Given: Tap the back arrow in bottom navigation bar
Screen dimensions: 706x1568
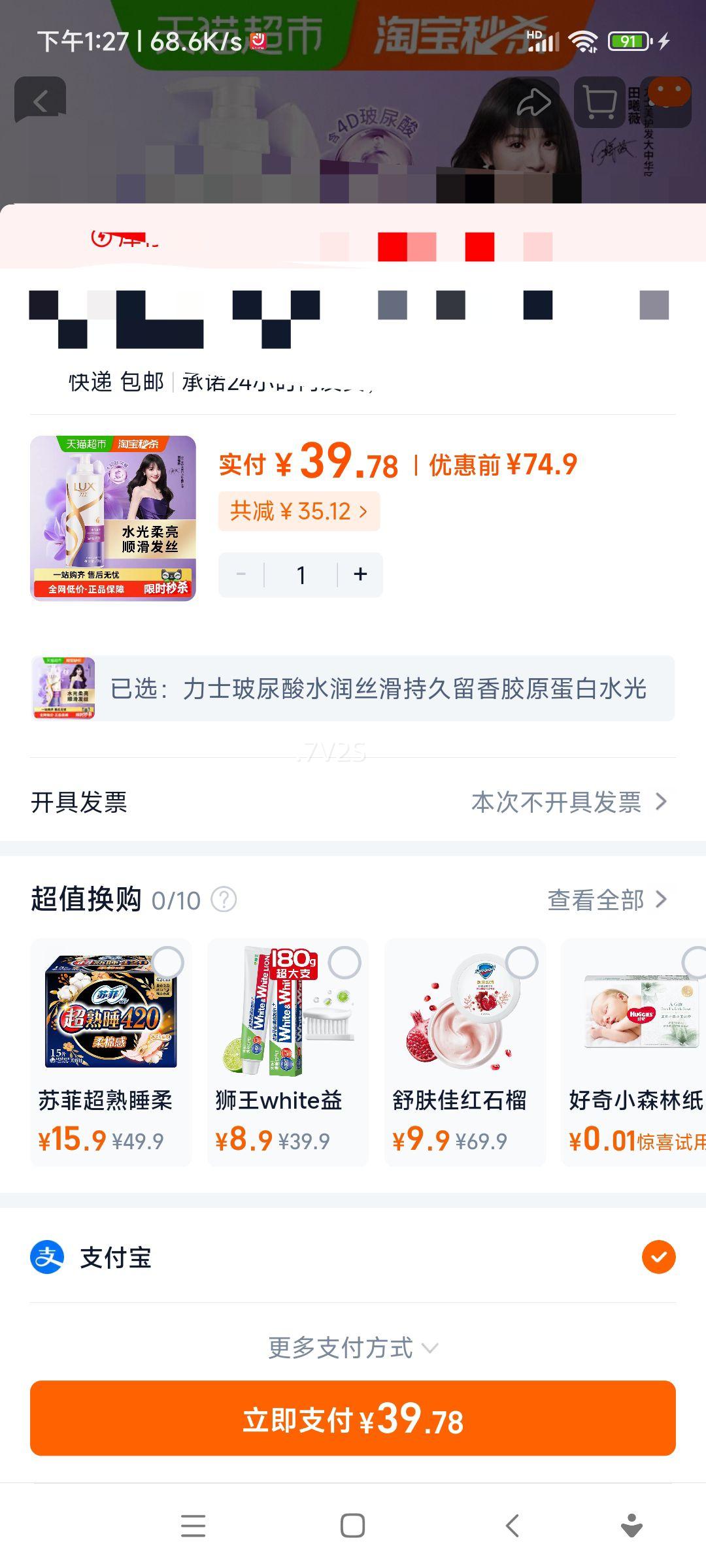Looking at the screenshot, I should [x=511, y=1527].
